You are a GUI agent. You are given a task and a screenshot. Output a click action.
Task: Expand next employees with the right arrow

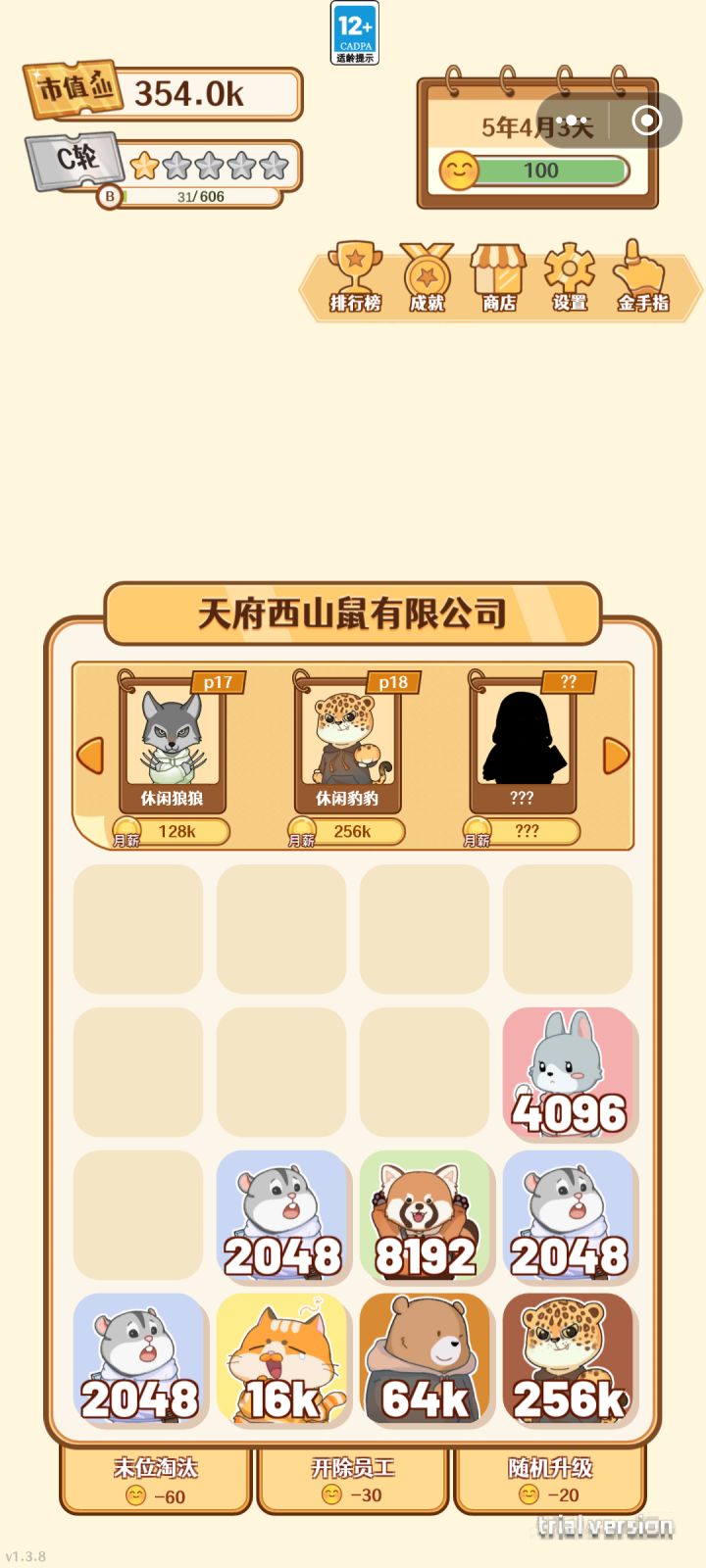pos(615,756)
